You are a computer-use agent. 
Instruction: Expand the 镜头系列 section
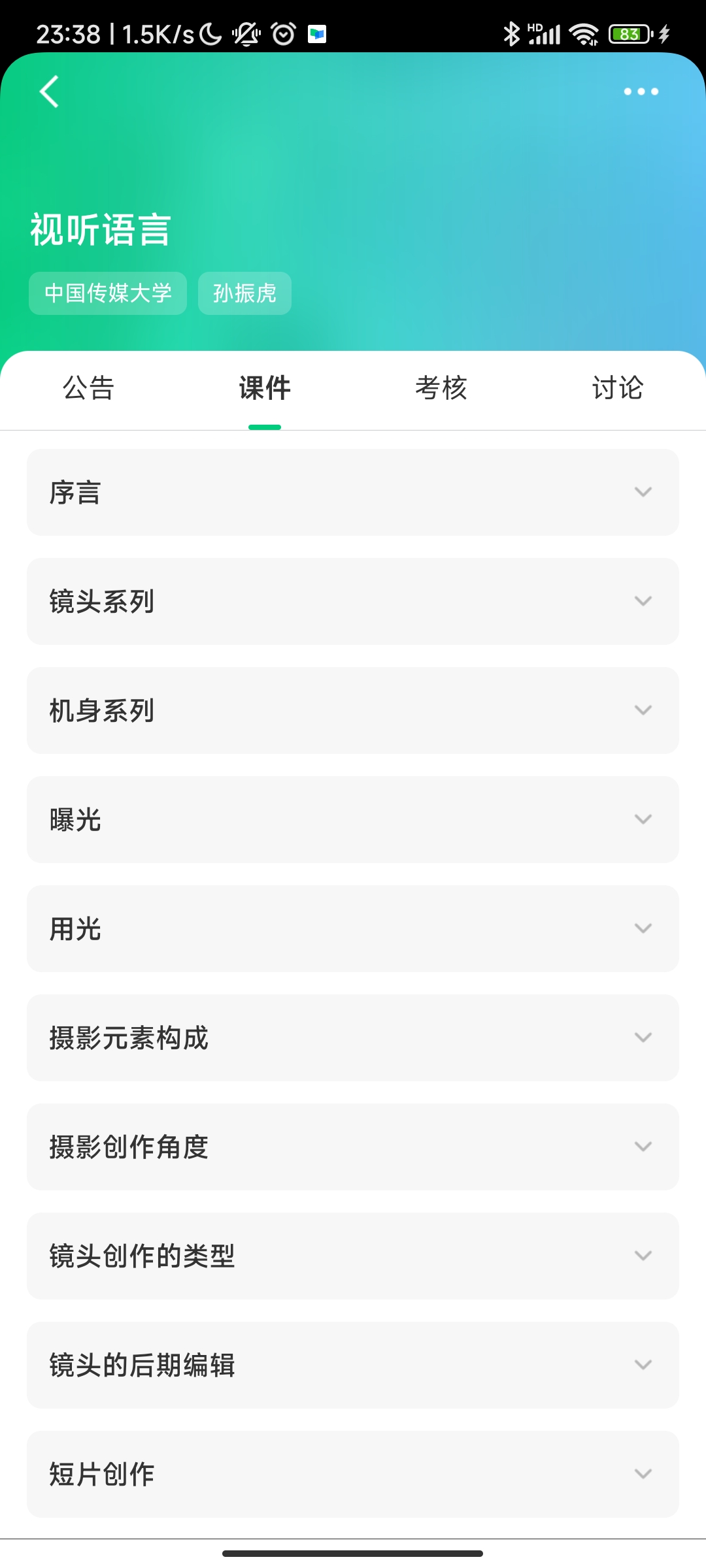click(x=353, y=601)
